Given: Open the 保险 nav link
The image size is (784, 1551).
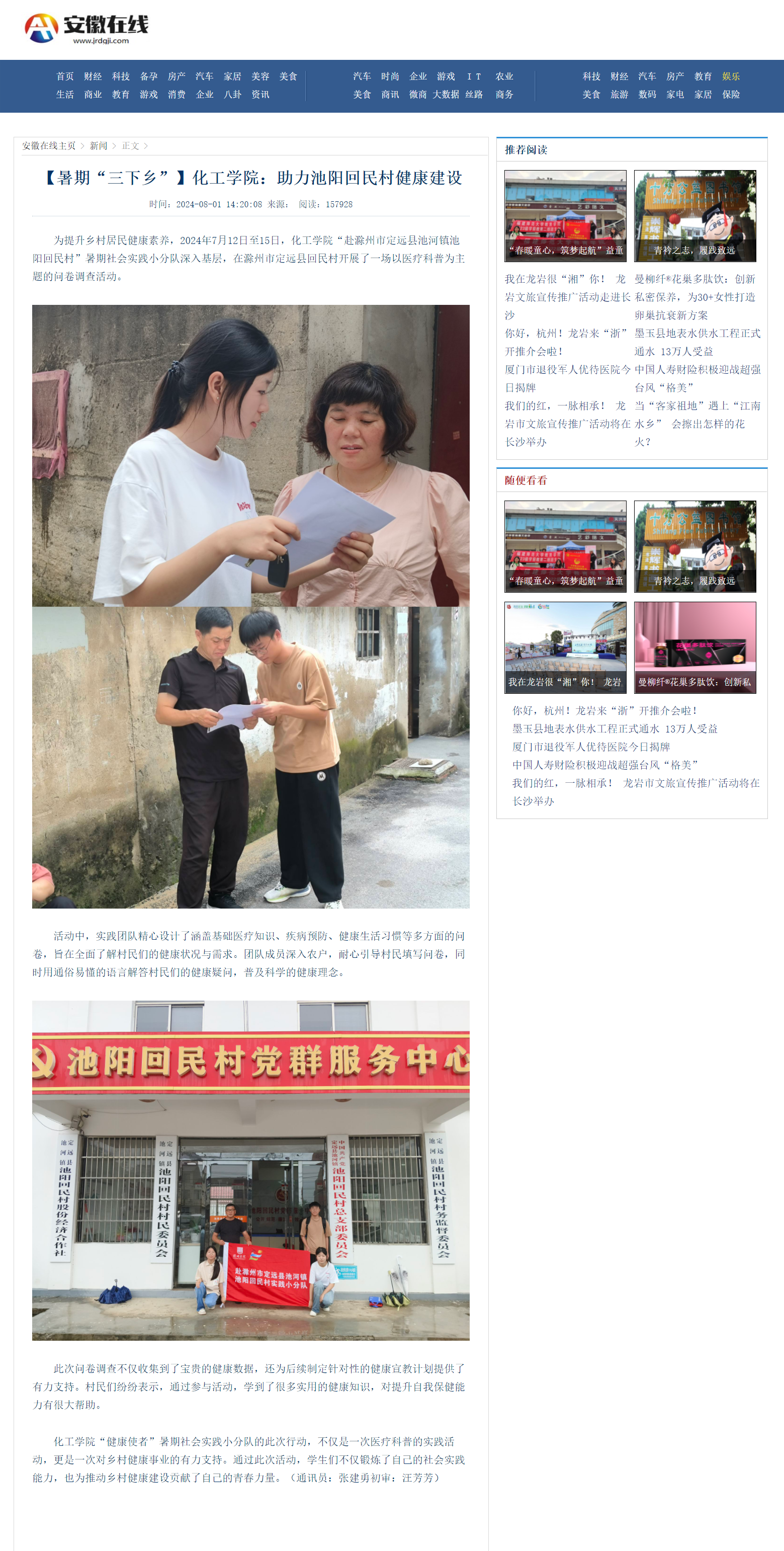Looking at the screenshot, I should [x=731, y=95].
